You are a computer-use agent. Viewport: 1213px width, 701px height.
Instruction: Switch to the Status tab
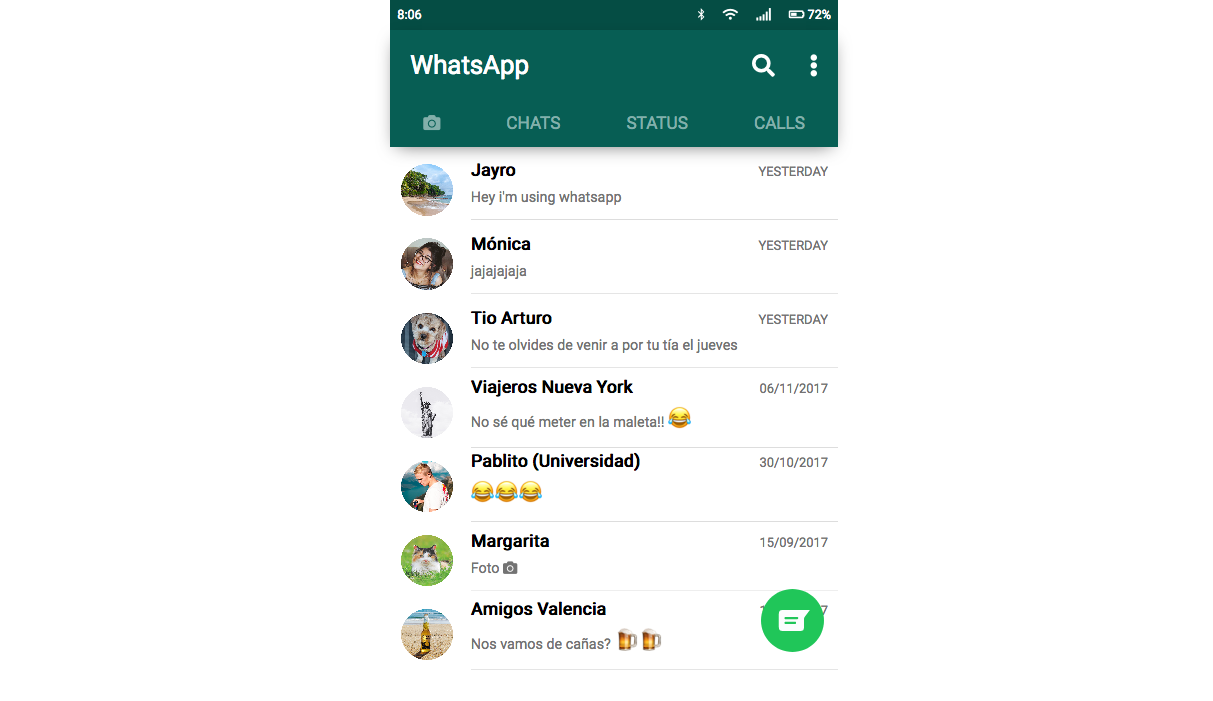pos(657,123)
